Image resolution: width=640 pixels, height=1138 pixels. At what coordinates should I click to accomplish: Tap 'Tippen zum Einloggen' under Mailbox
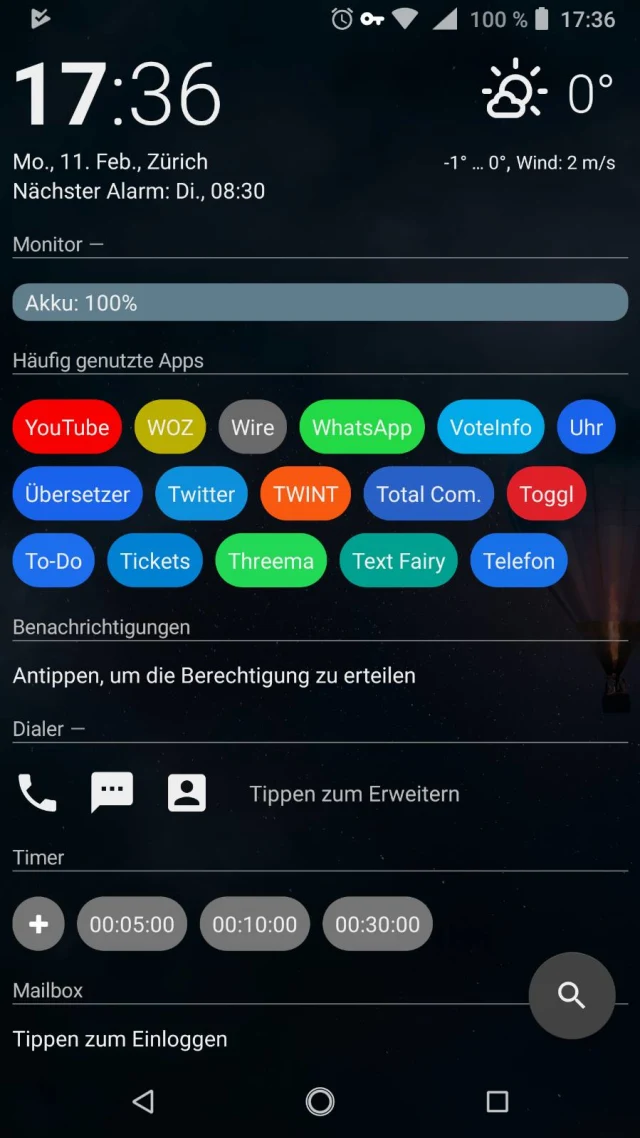coord(120,1039)
